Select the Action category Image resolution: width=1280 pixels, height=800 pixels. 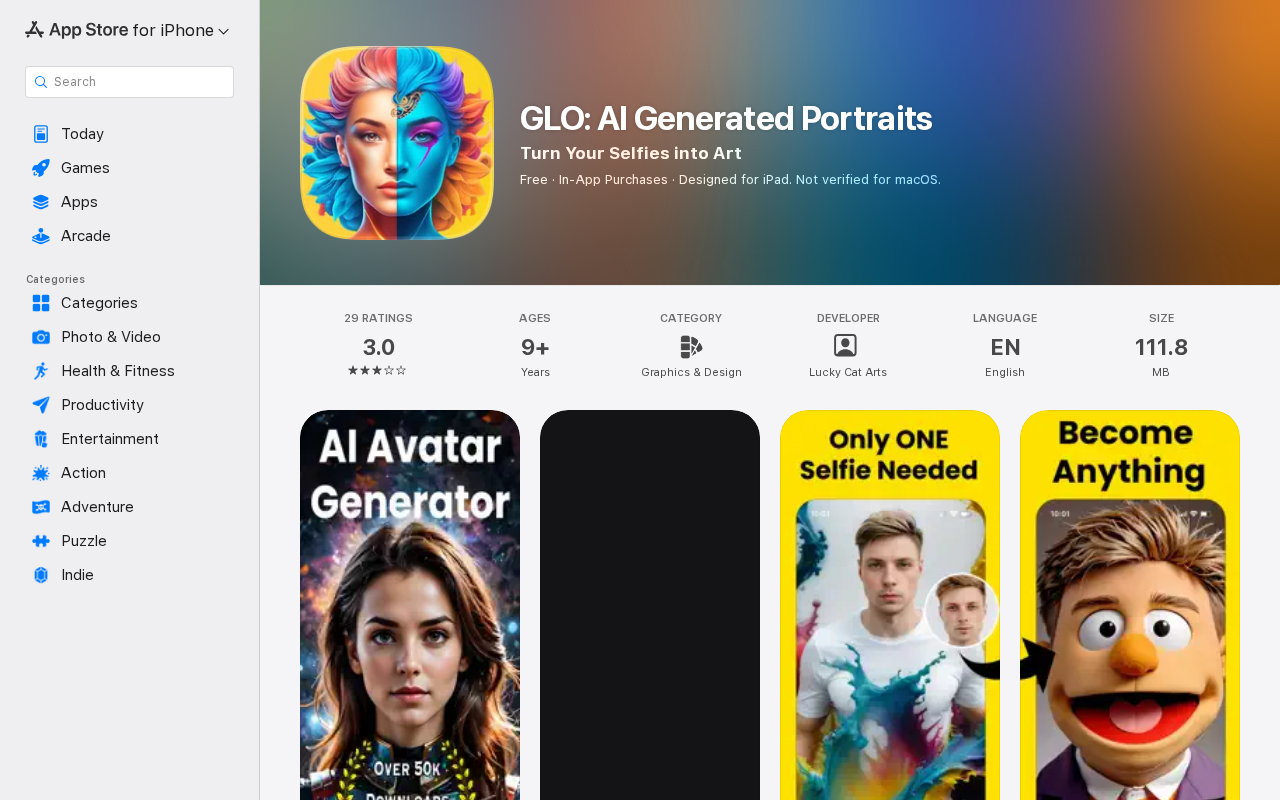[83, 473]
